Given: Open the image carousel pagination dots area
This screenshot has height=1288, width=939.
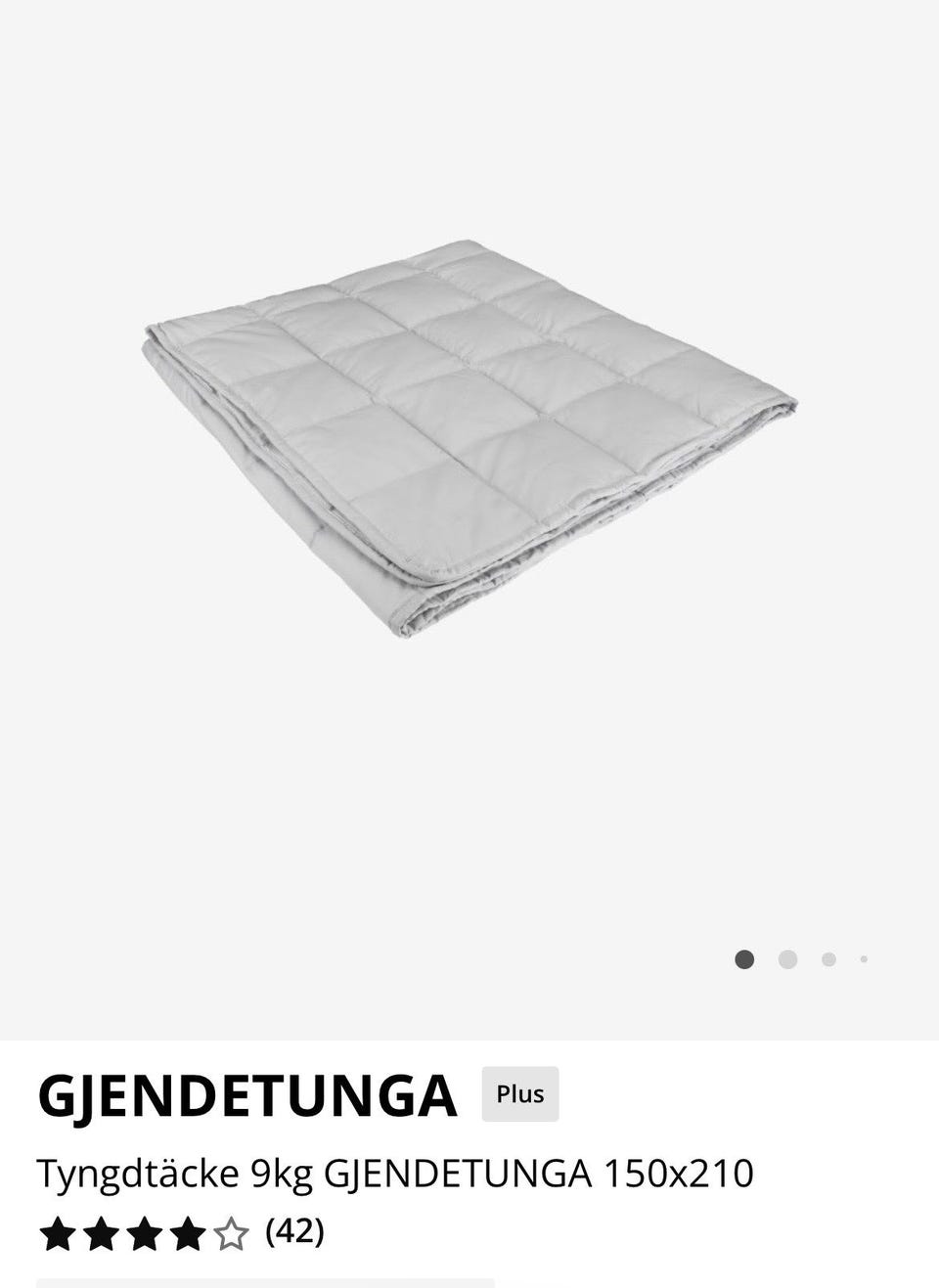Looking at the screenshot, I should coord(806,960).
